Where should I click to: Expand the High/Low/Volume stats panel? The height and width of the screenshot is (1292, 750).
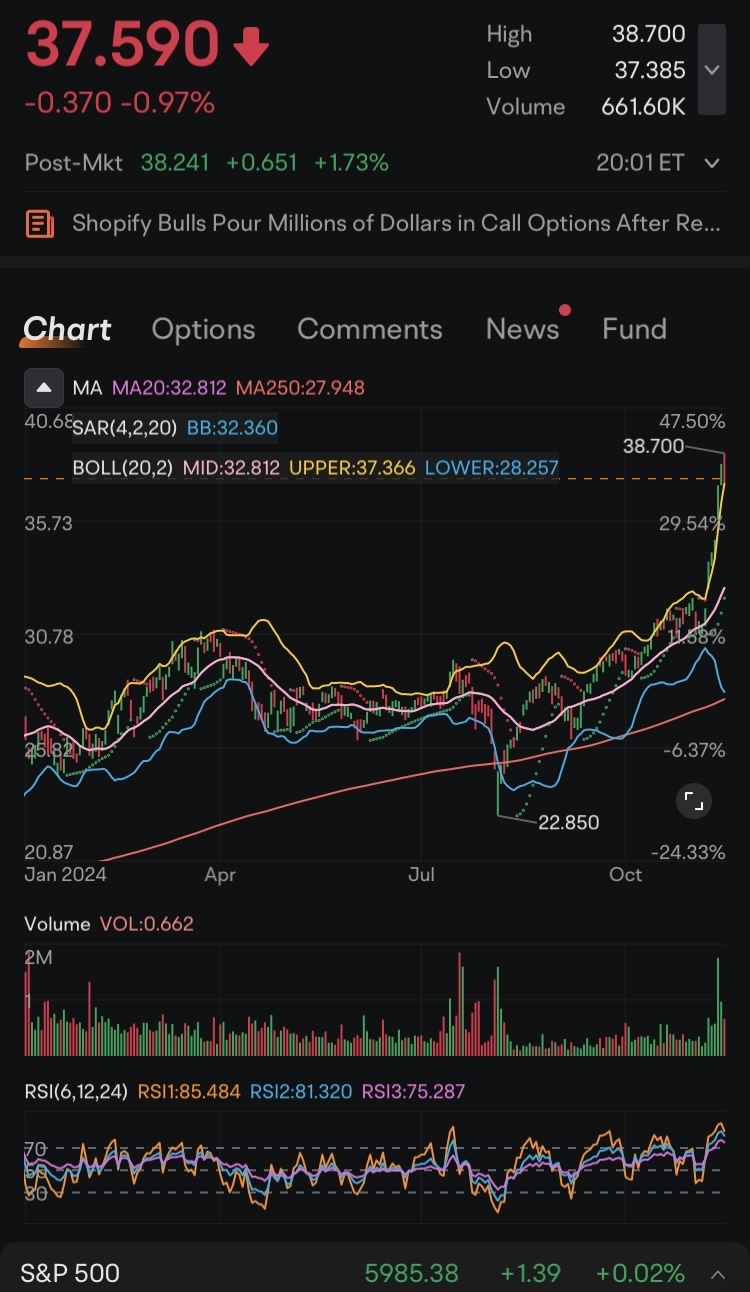(x=711, y=69)
